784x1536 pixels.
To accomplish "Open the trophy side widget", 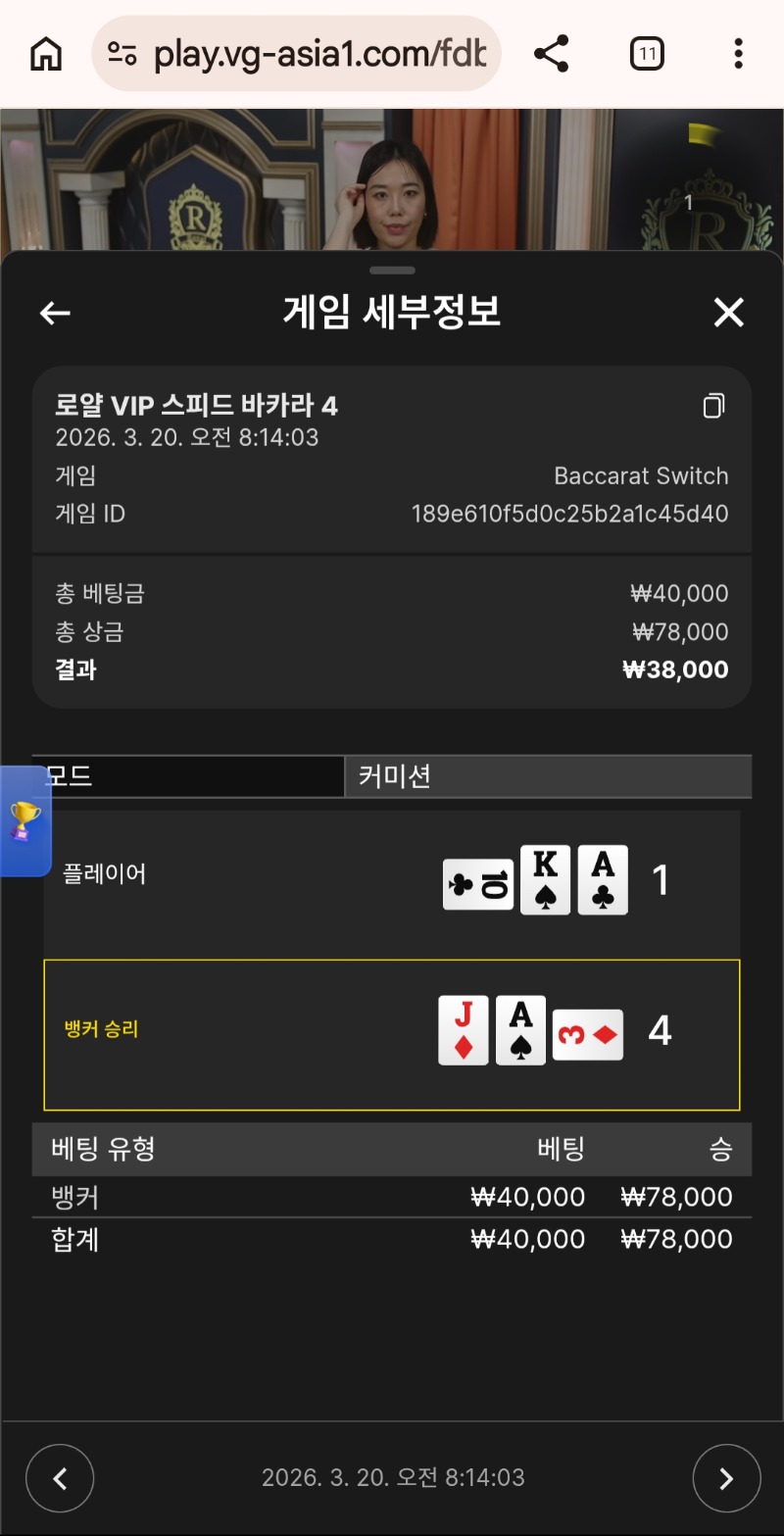I will tap(24, 821).
